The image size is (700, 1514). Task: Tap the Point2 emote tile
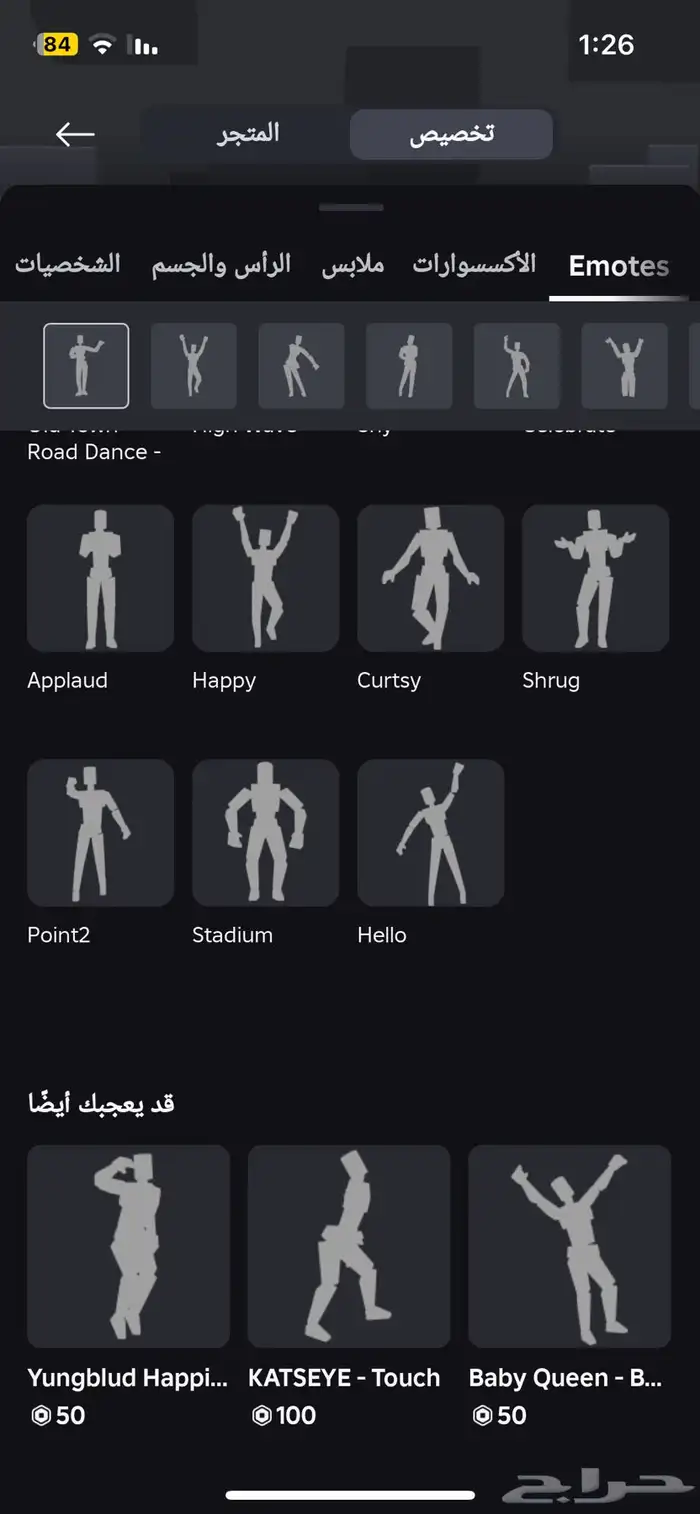[x=100, y=833]
